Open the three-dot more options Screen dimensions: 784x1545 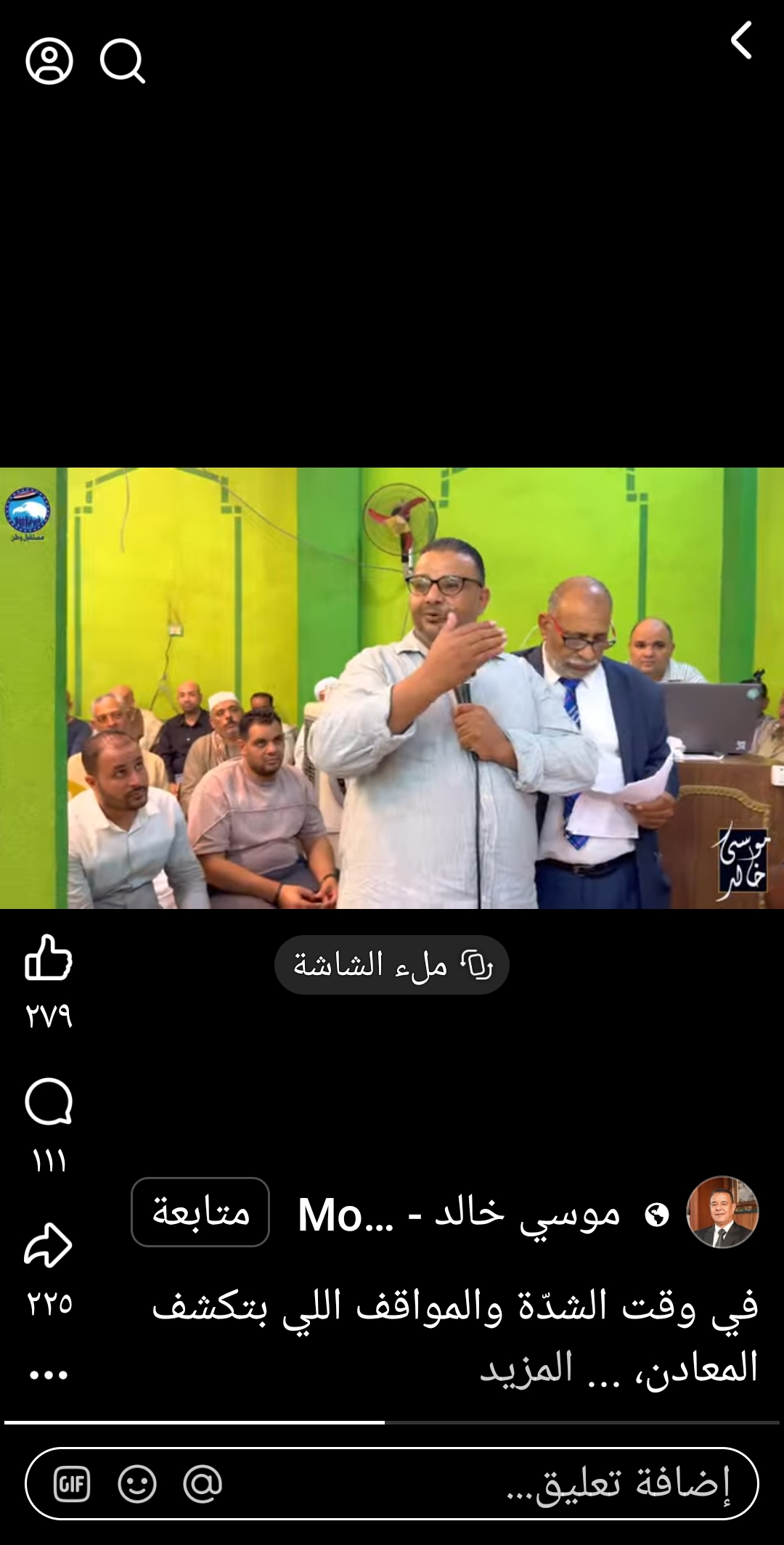[49, 1375]
